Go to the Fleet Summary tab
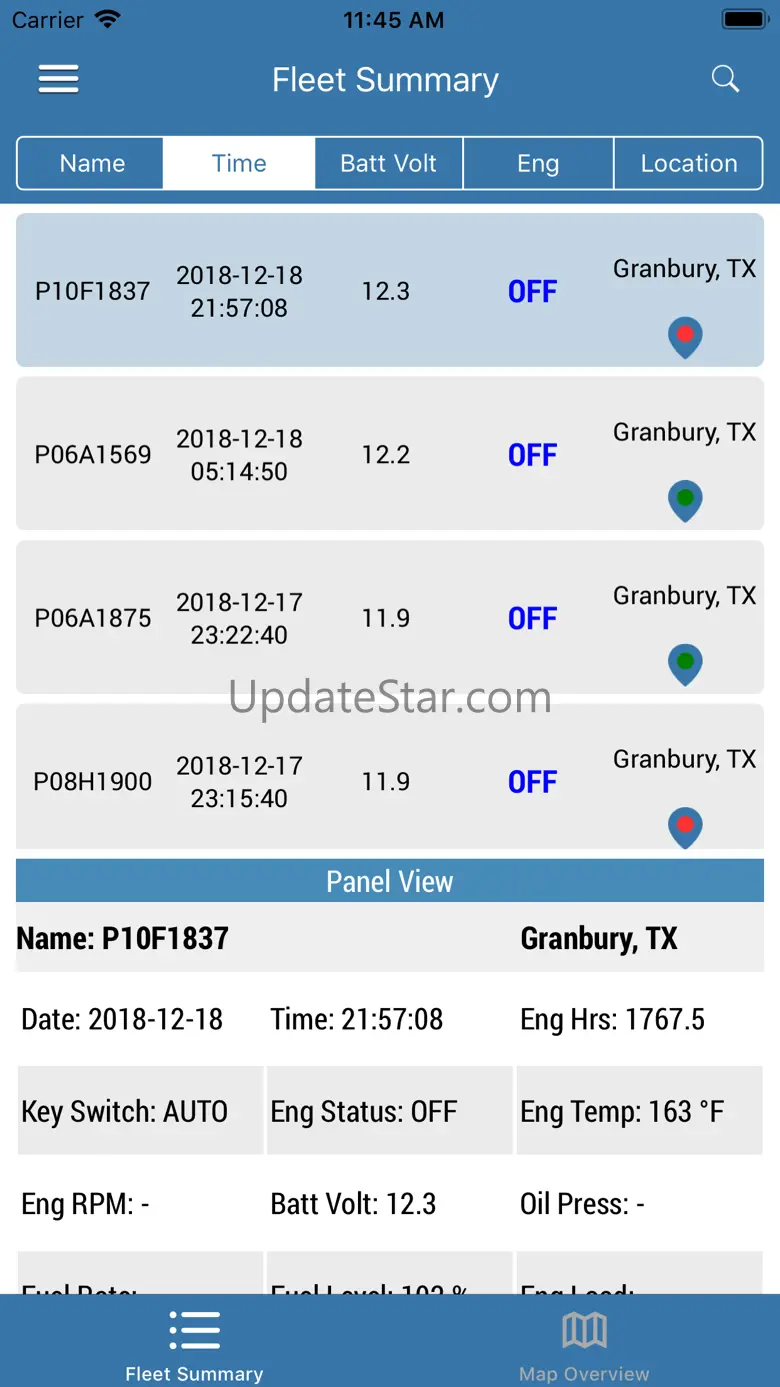Image resolution: width=780 pixels, height=1387 pixels. (x=195, y=1343)
